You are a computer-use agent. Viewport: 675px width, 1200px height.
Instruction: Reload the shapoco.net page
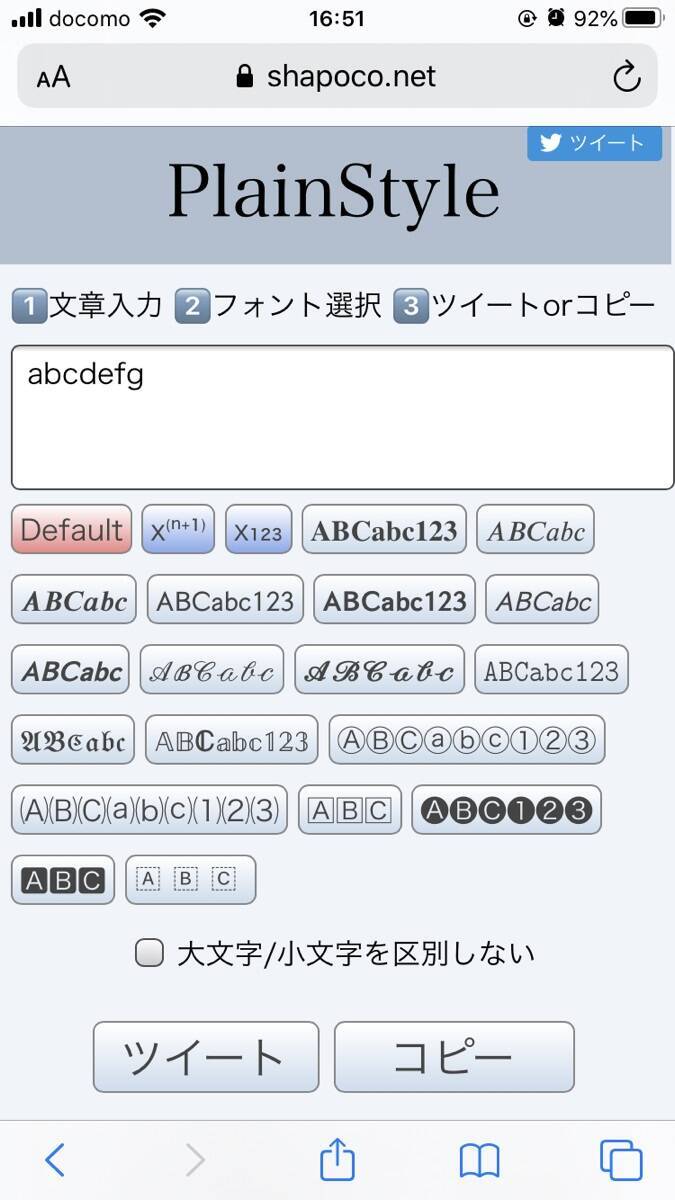pos(626,77)
